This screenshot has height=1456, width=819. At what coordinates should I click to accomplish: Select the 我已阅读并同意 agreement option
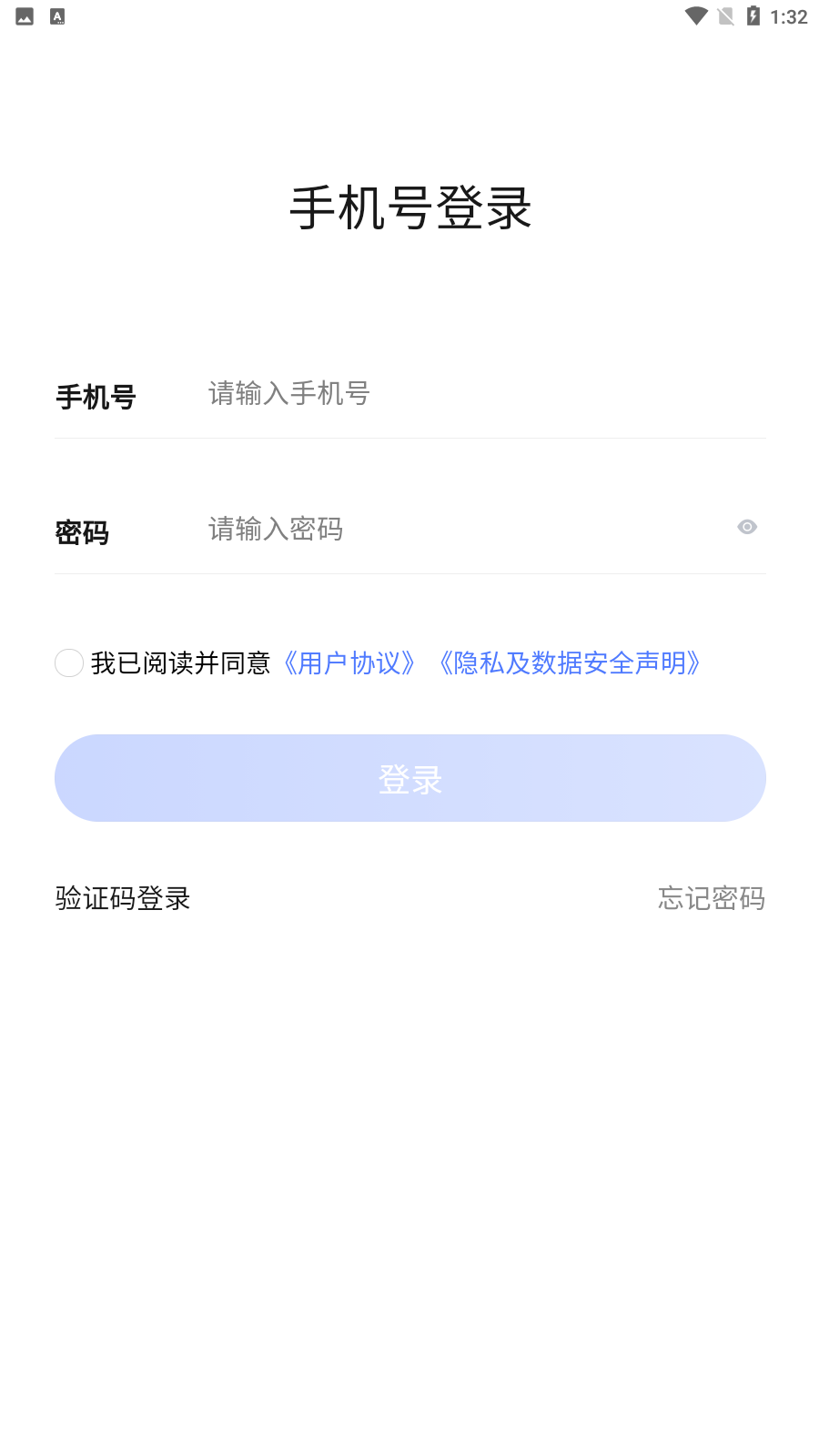tap(181, 664)
